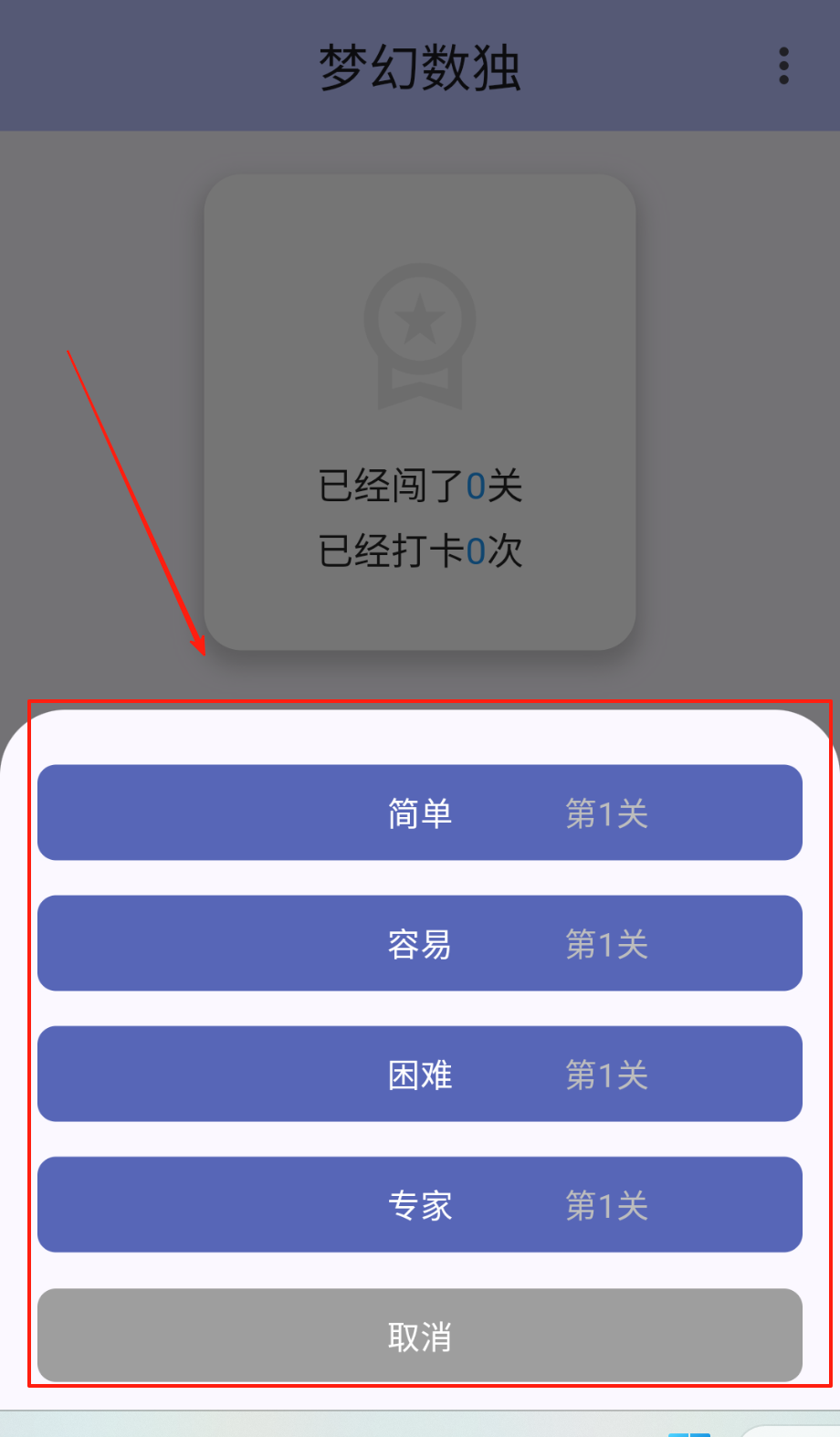Start the 困难 difficulty game
Image resolution: width=840 pixels, height=1437 pixels.
tap(419, 1074)
